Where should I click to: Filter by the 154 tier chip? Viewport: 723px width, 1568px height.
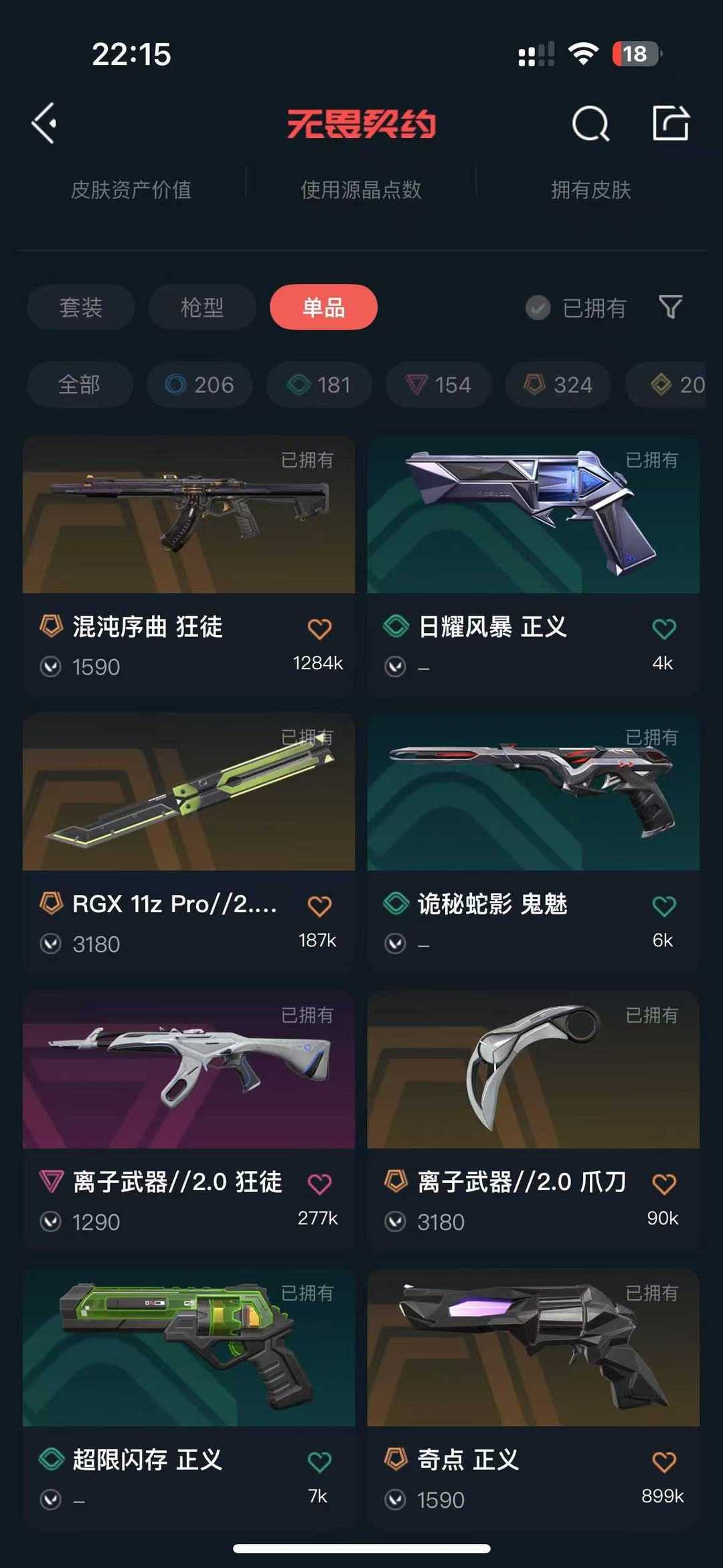coord(438,384)
